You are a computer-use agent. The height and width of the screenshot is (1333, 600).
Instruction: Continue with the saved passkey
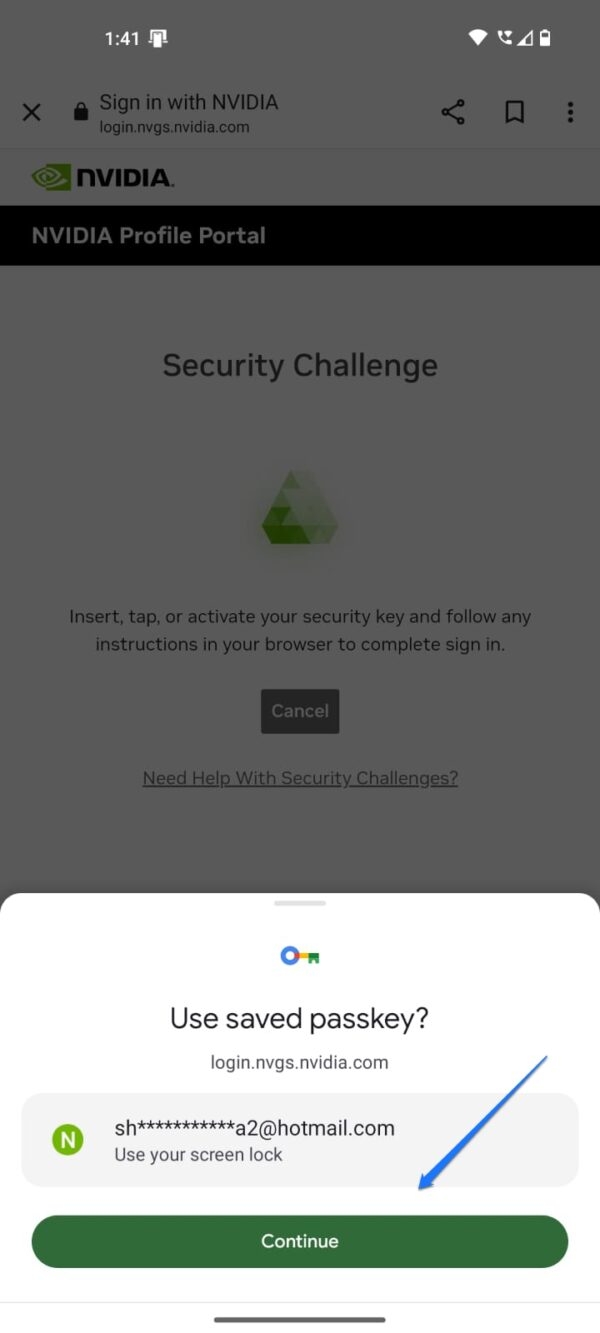pyautogui.click(x=300, y=1241)
